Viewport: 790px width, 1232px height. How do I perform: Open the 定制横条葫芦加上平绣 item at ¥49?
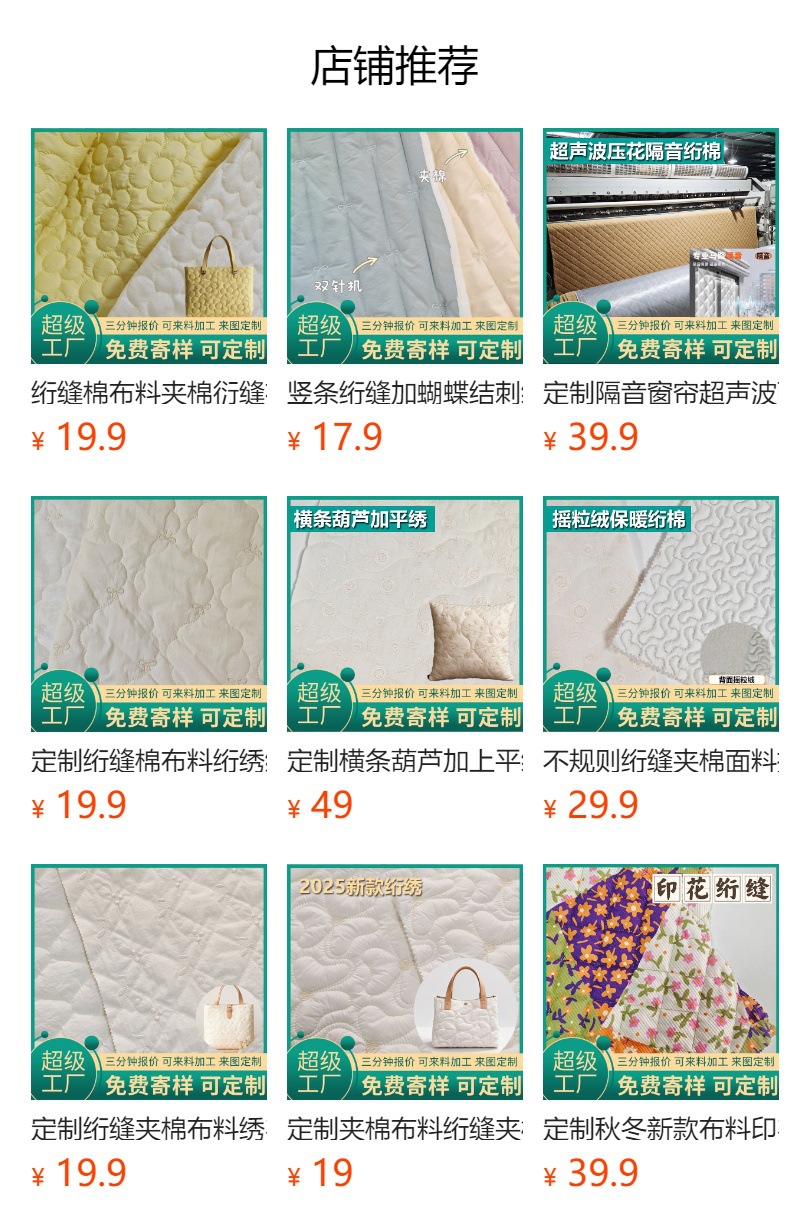[405, 614]
